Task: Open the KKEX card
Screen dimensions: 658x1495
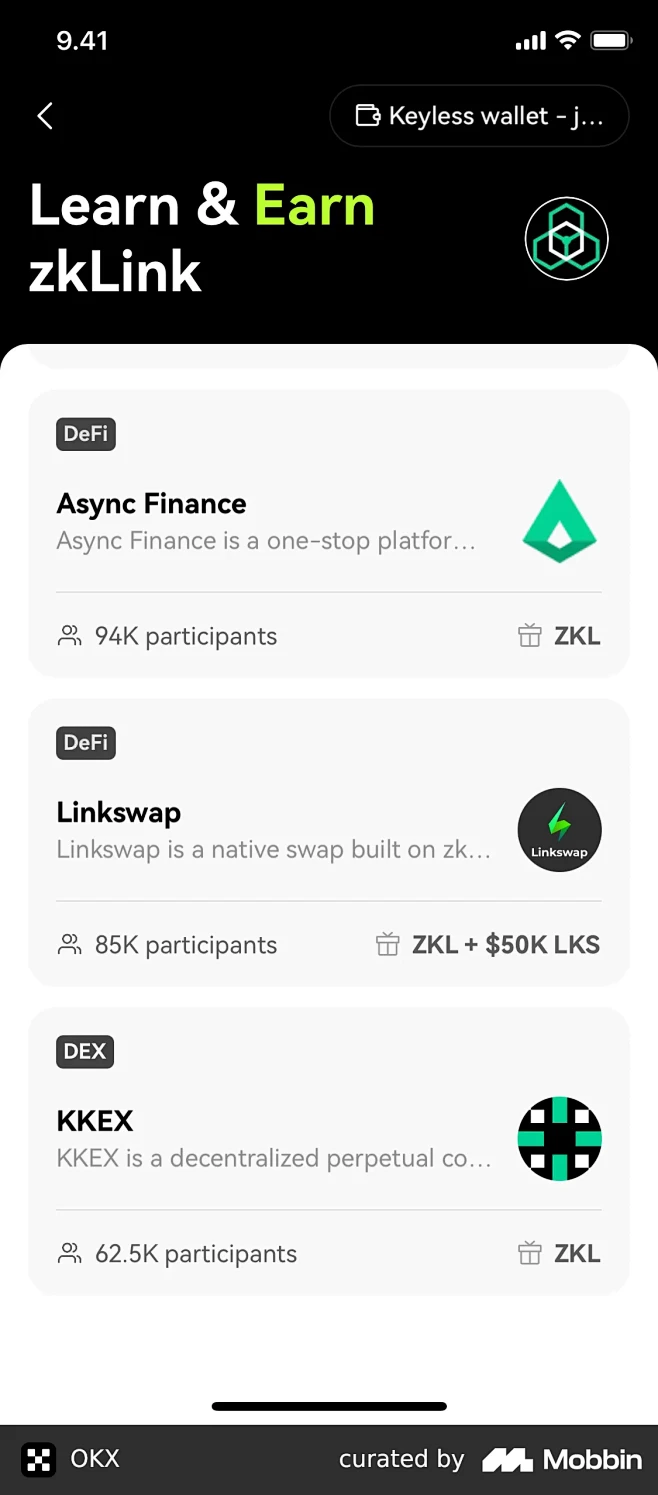Action: click(x=328, y=1150)
